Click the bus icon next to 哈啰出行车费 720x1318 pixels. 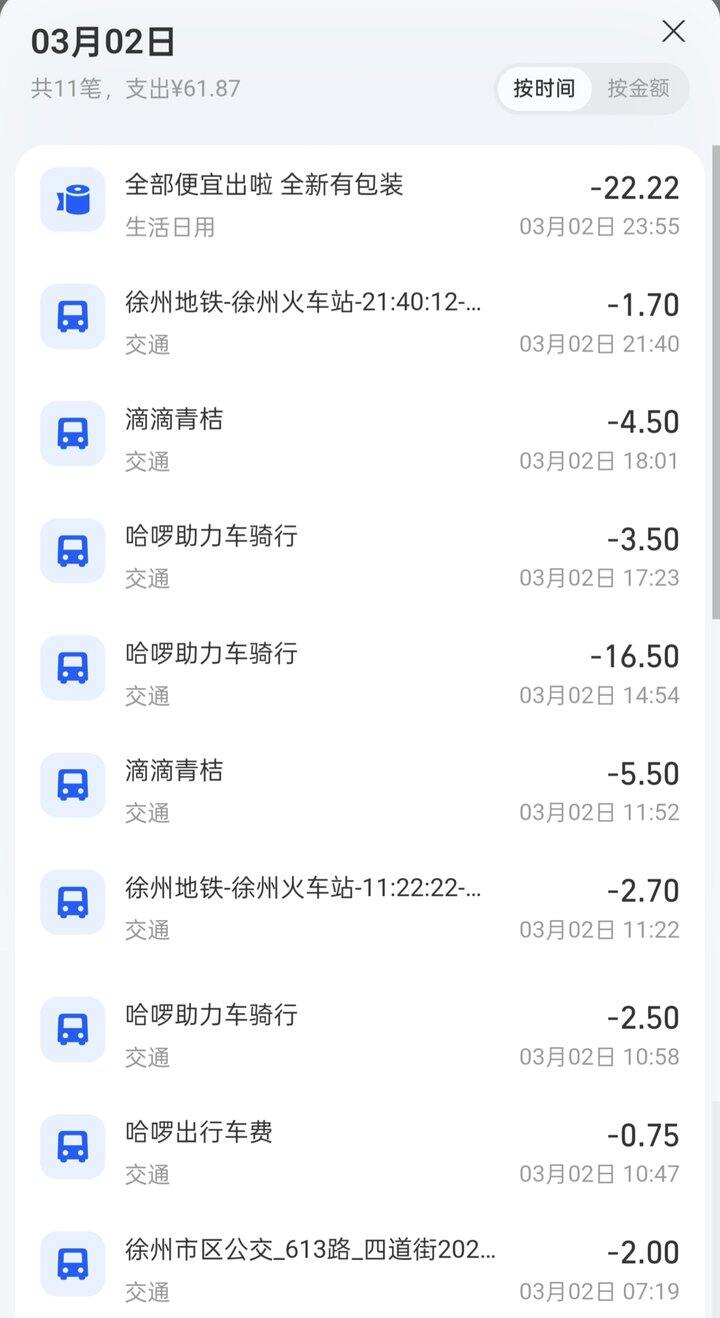[71, 1147]
